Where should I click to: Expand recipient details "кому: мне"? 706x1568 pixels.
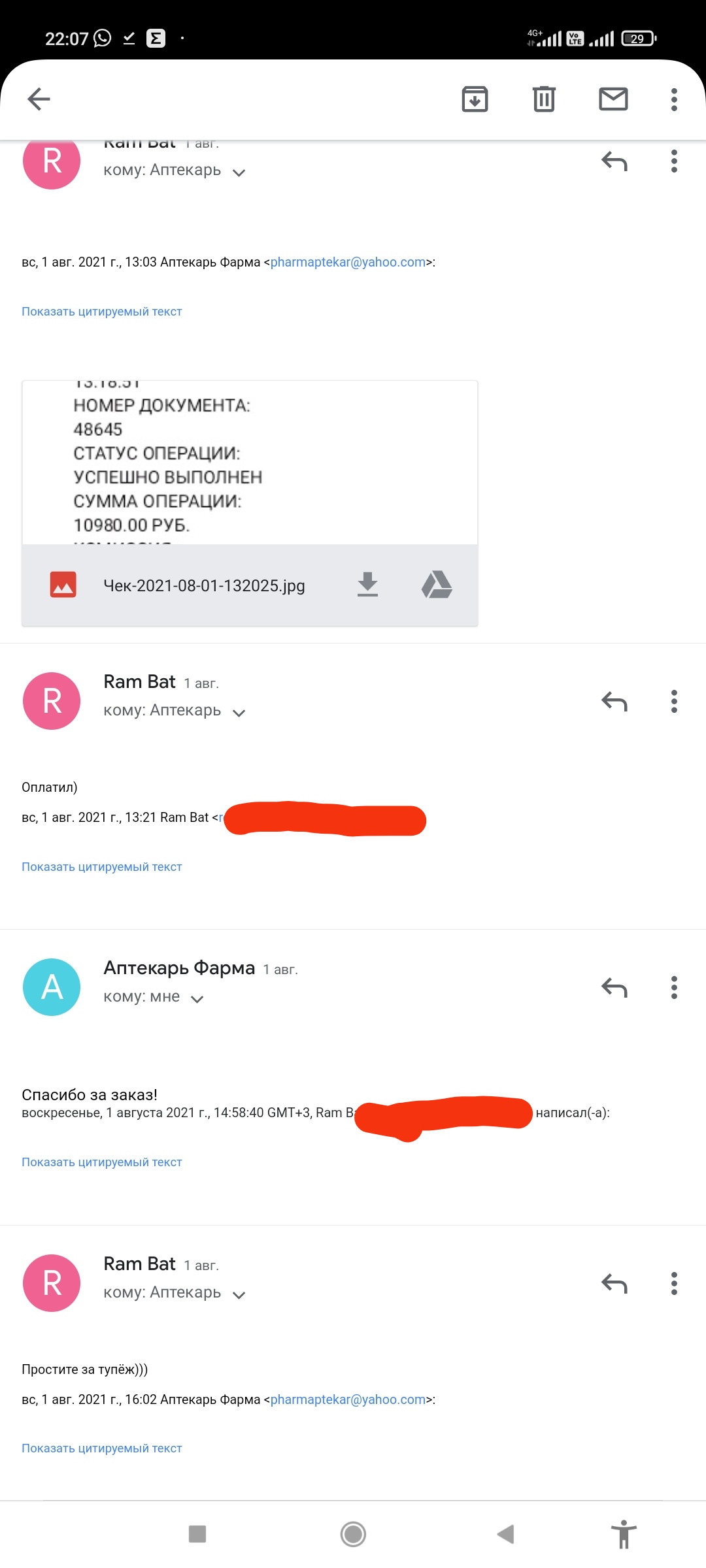(x=197, y=998)
